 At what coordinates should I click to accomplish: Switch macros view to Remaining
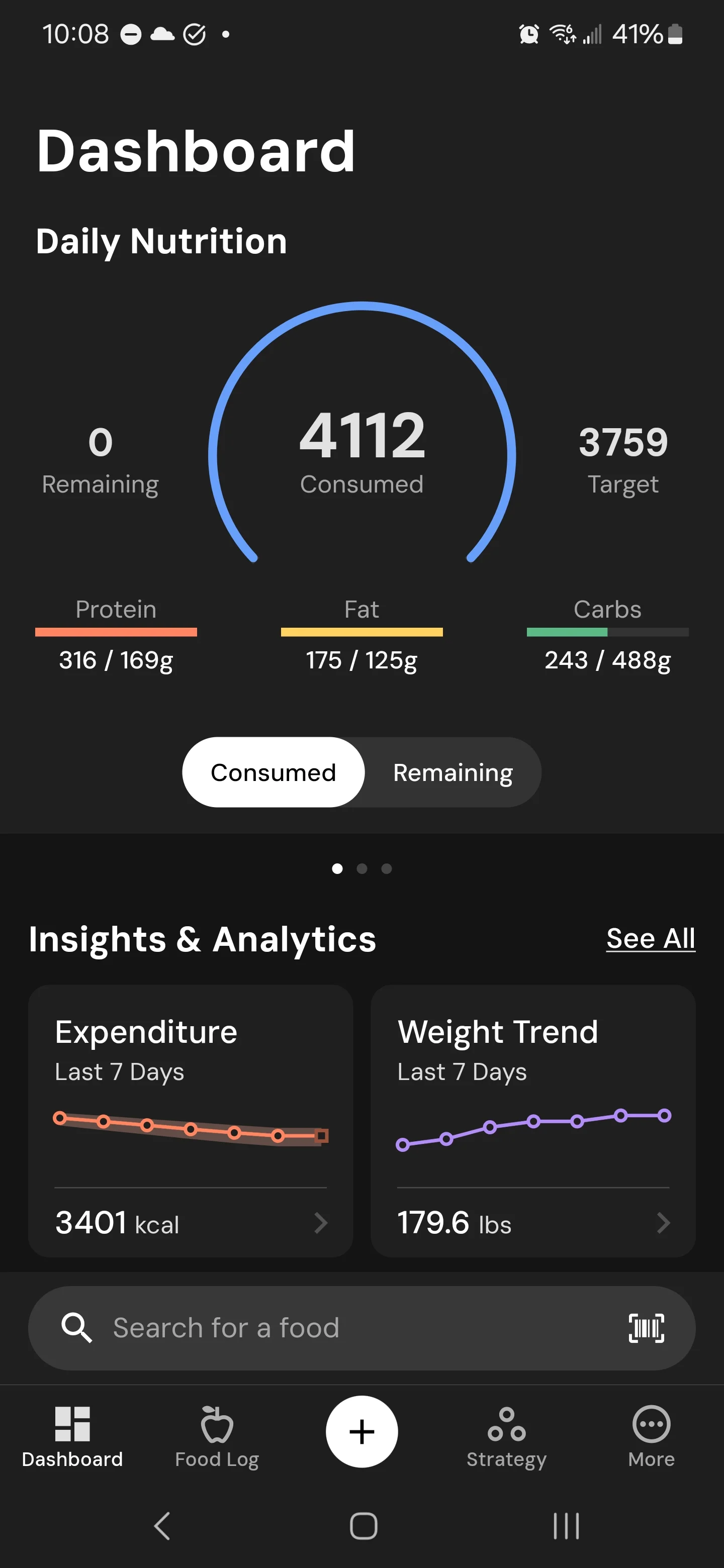point(452,772)
